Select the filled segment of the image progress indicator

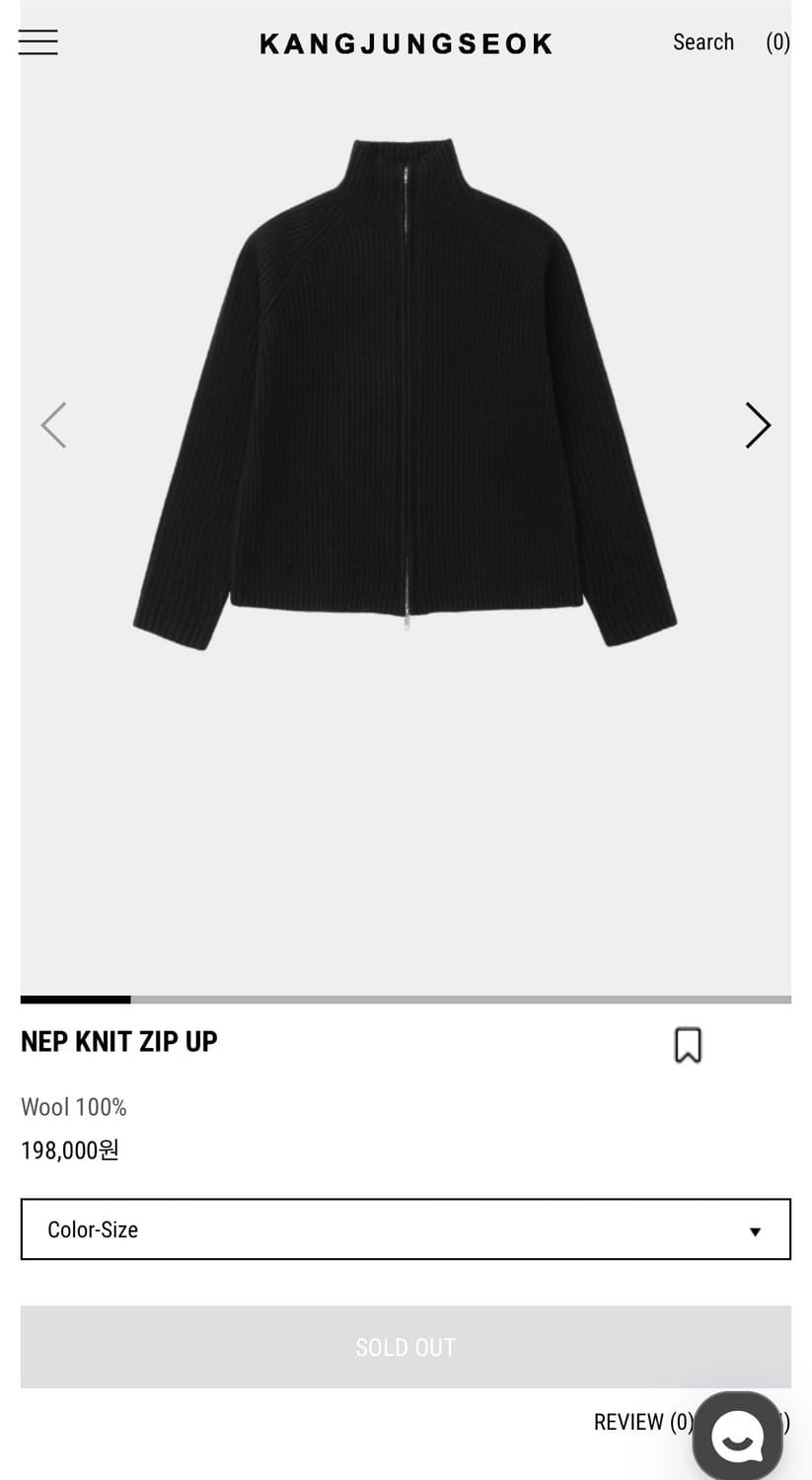(74, 999)
